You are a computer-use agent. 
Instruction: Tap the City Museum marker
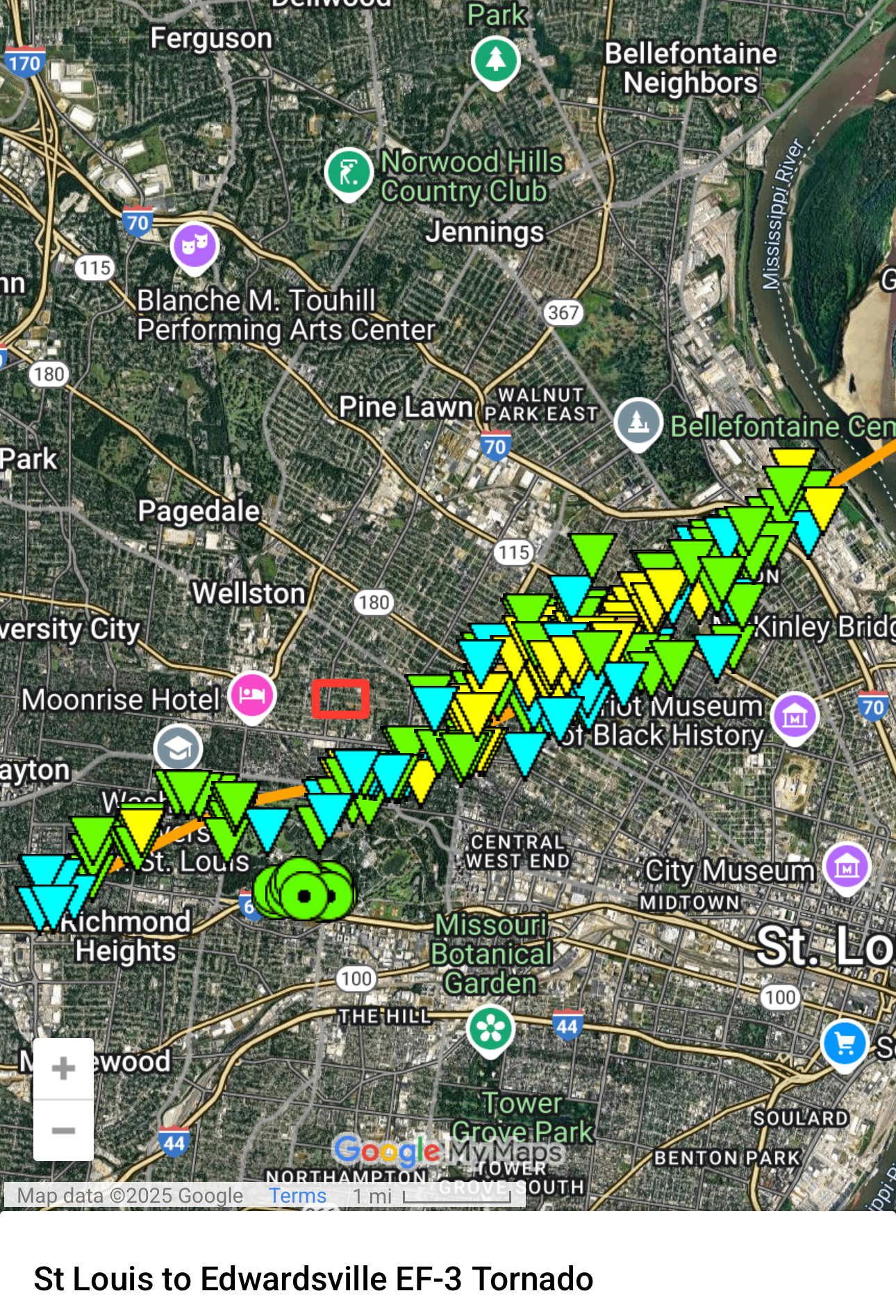(x=846, y=866)
